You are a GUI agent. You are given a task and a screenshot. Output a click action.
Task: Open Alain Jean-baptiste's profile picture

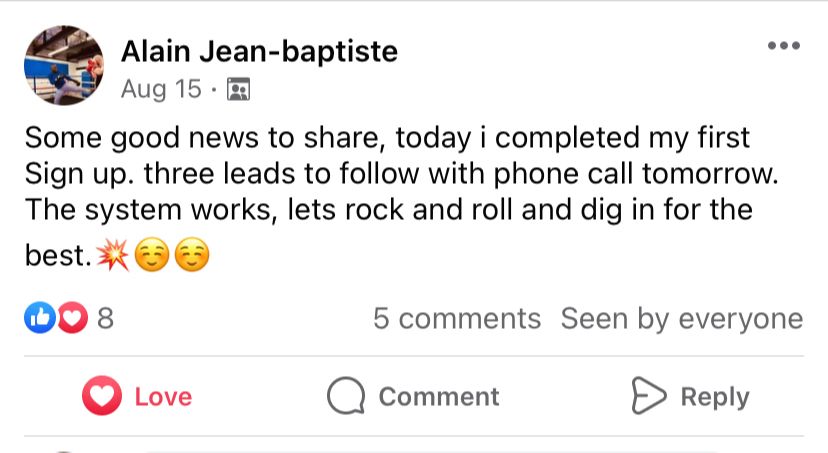coord(64,65)
